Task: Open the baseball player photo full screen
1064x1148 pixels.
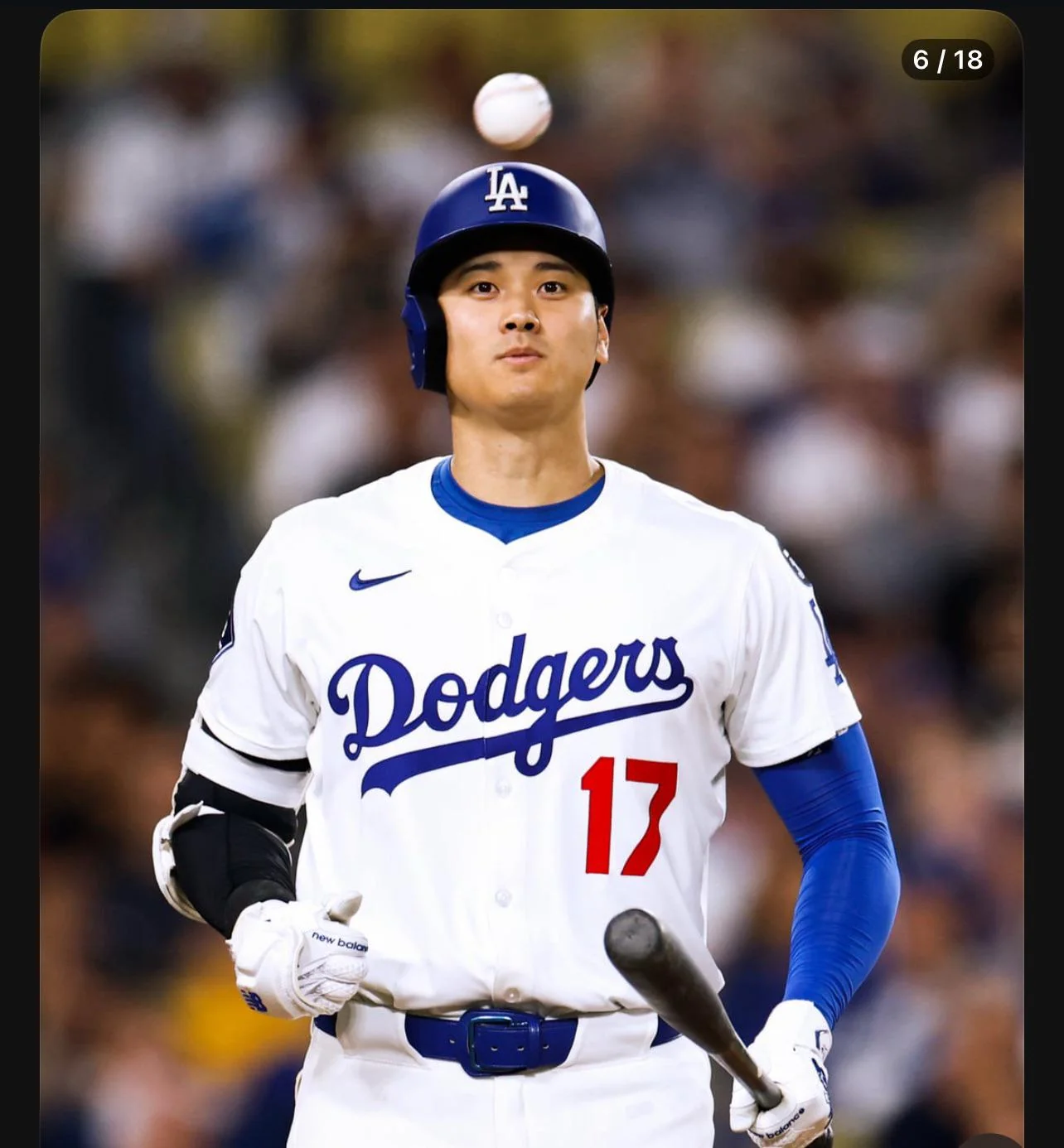Action: [x=530, y=580]
